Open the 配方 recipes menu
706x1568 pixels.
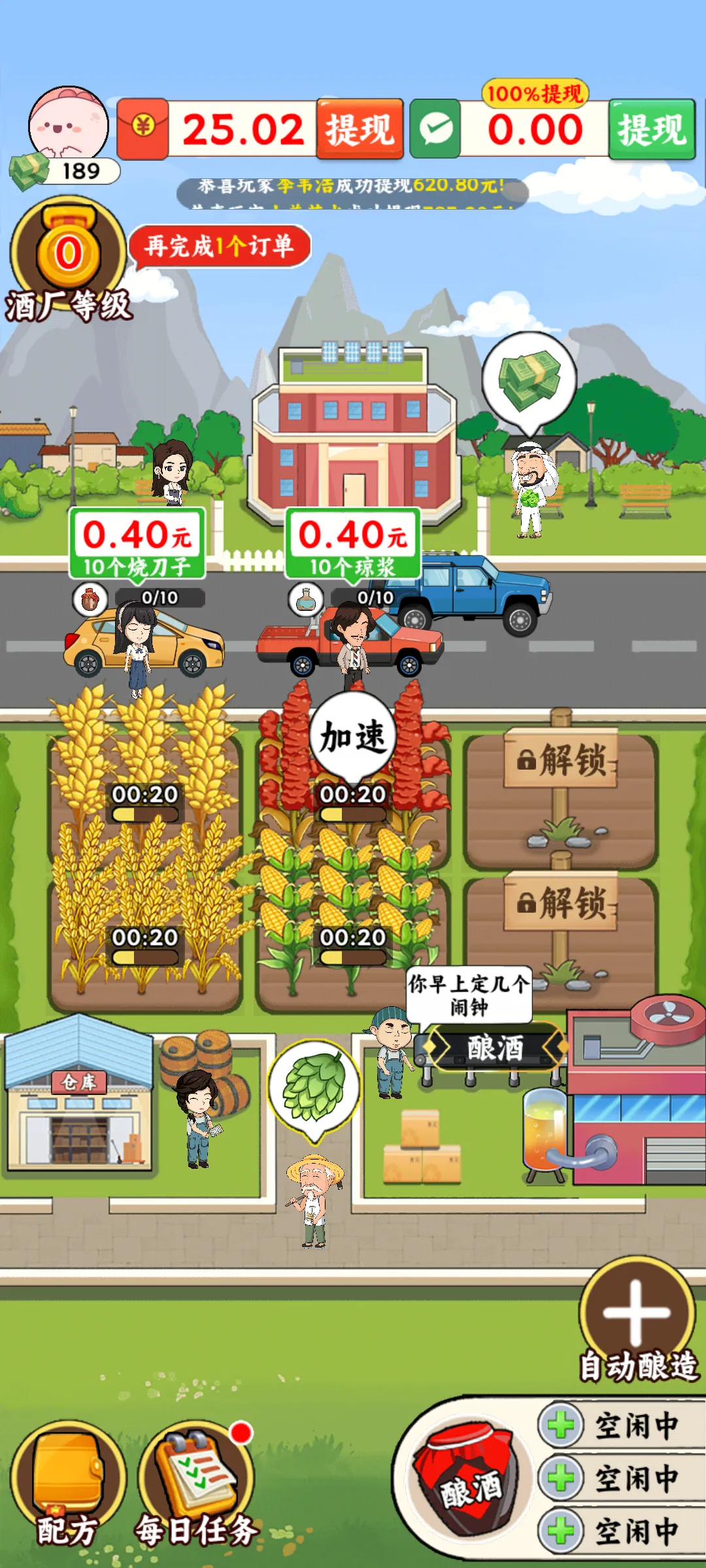(68, 1483)
